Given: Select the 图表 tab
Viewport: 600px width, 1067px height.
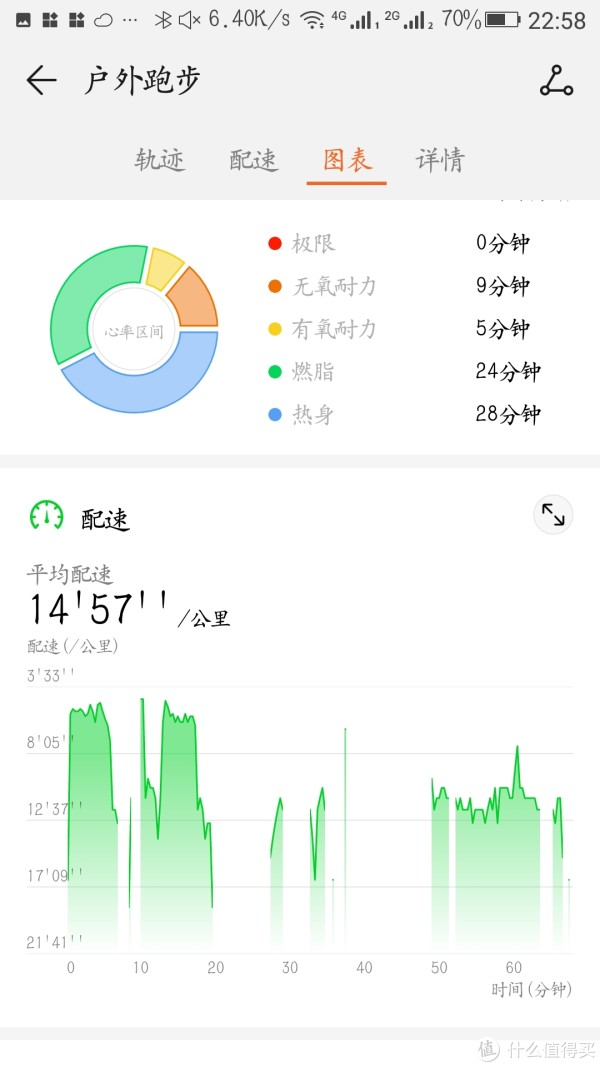Looking at the screenshot, I should pos(347,160).
